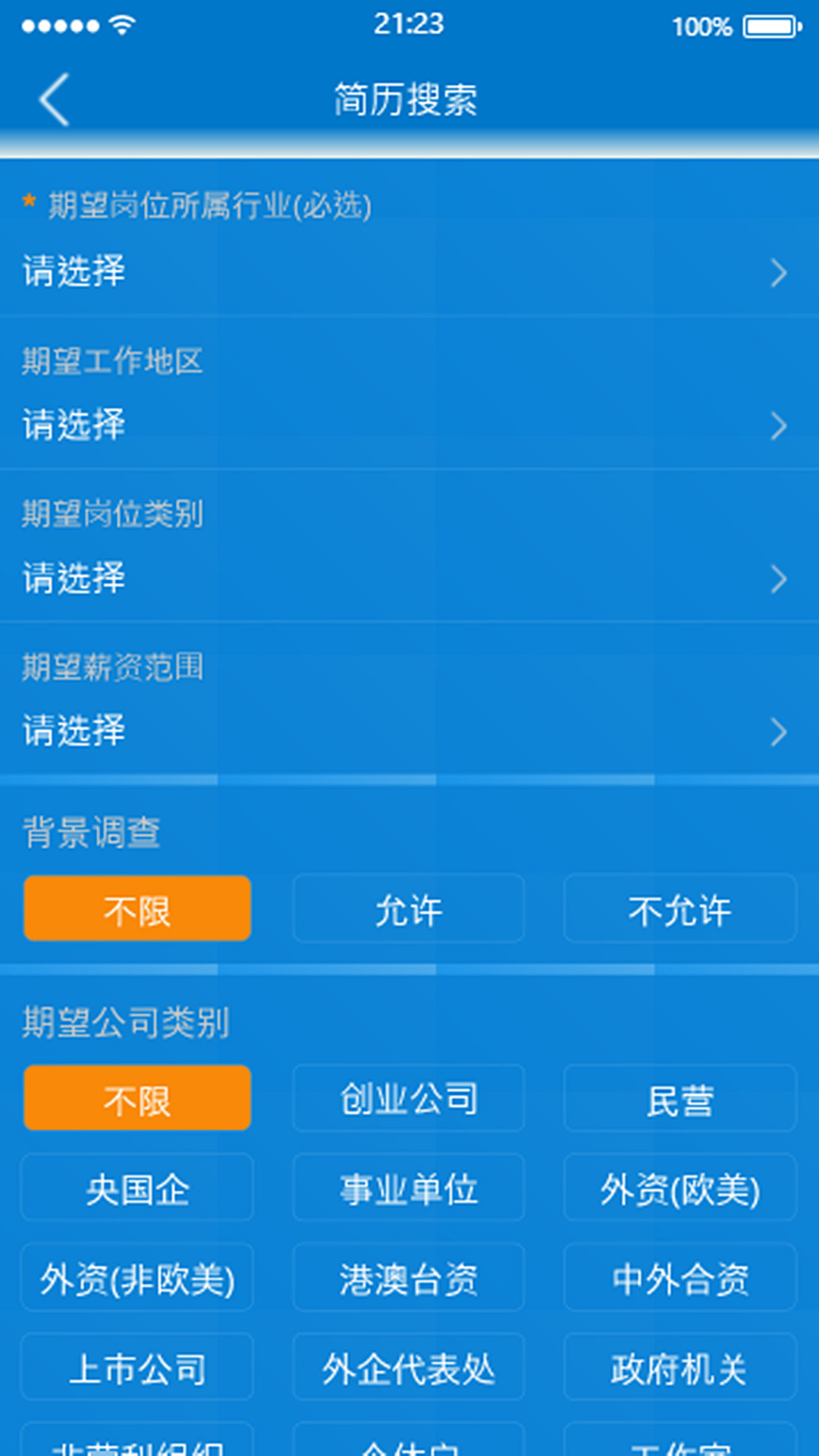Pick the 创业公司 company type
This screenshot has width=819, height=1456.
point(409,1099)
